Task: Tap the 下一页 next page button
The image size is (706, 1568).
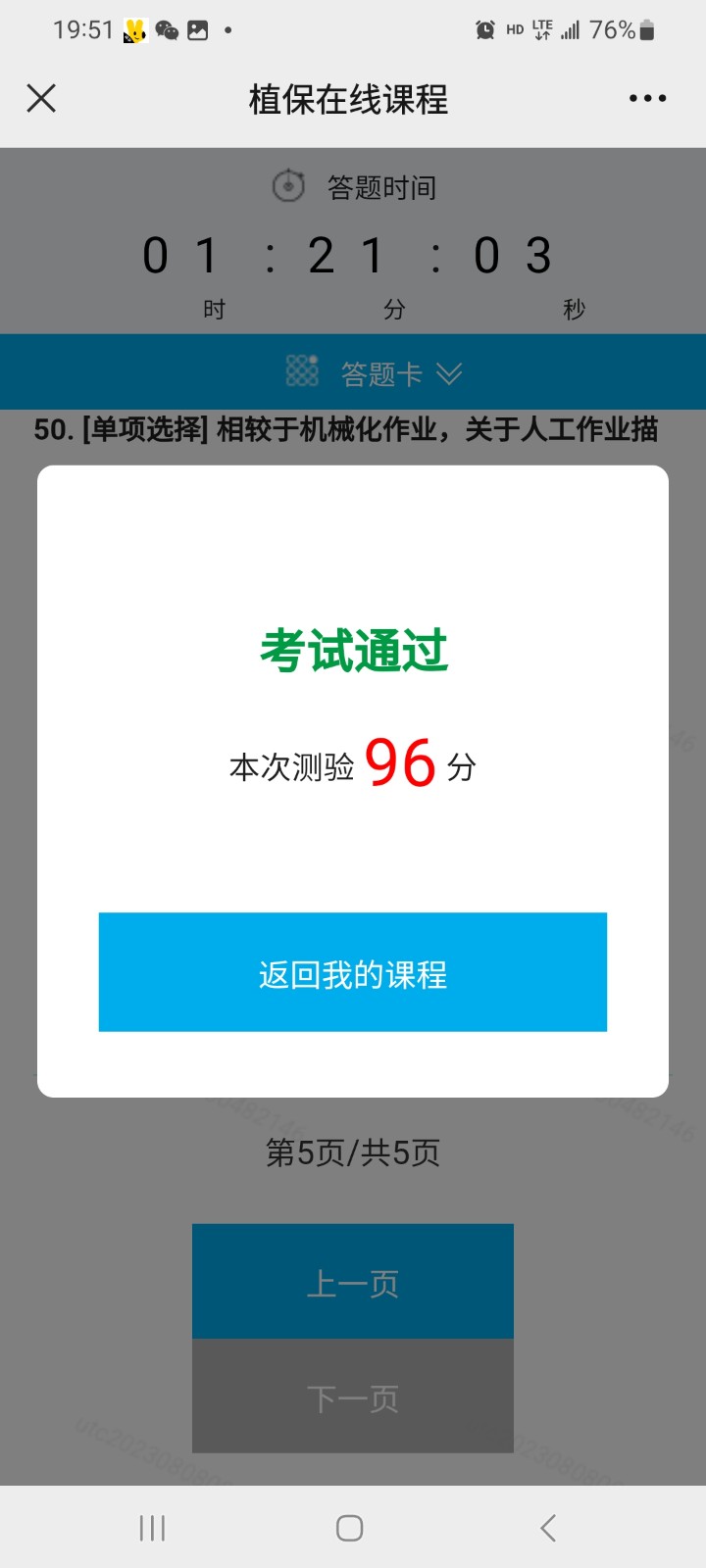Action: coord(353,1396)
